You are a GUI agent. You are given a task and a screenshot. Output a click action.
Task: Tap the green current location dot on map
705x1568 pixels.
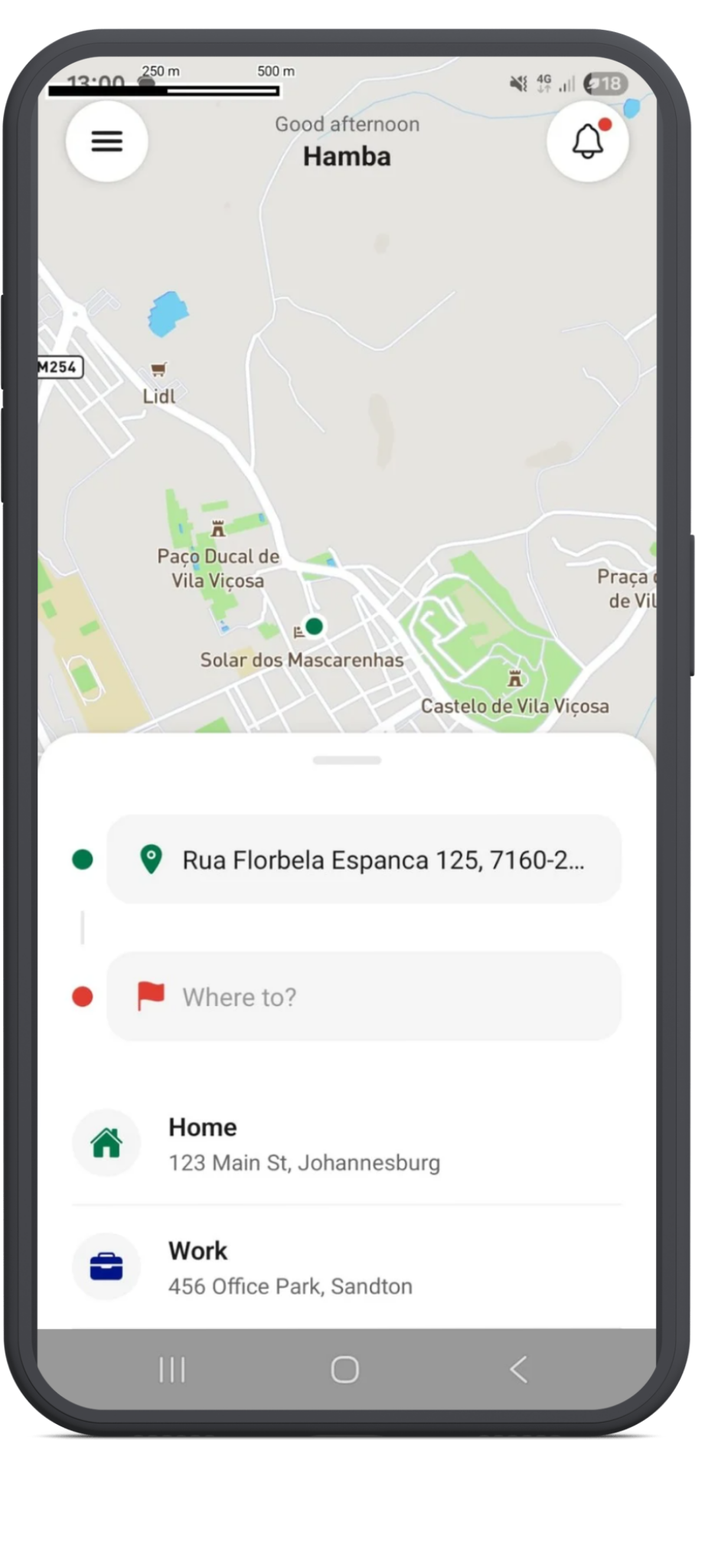tap(313, 626)
